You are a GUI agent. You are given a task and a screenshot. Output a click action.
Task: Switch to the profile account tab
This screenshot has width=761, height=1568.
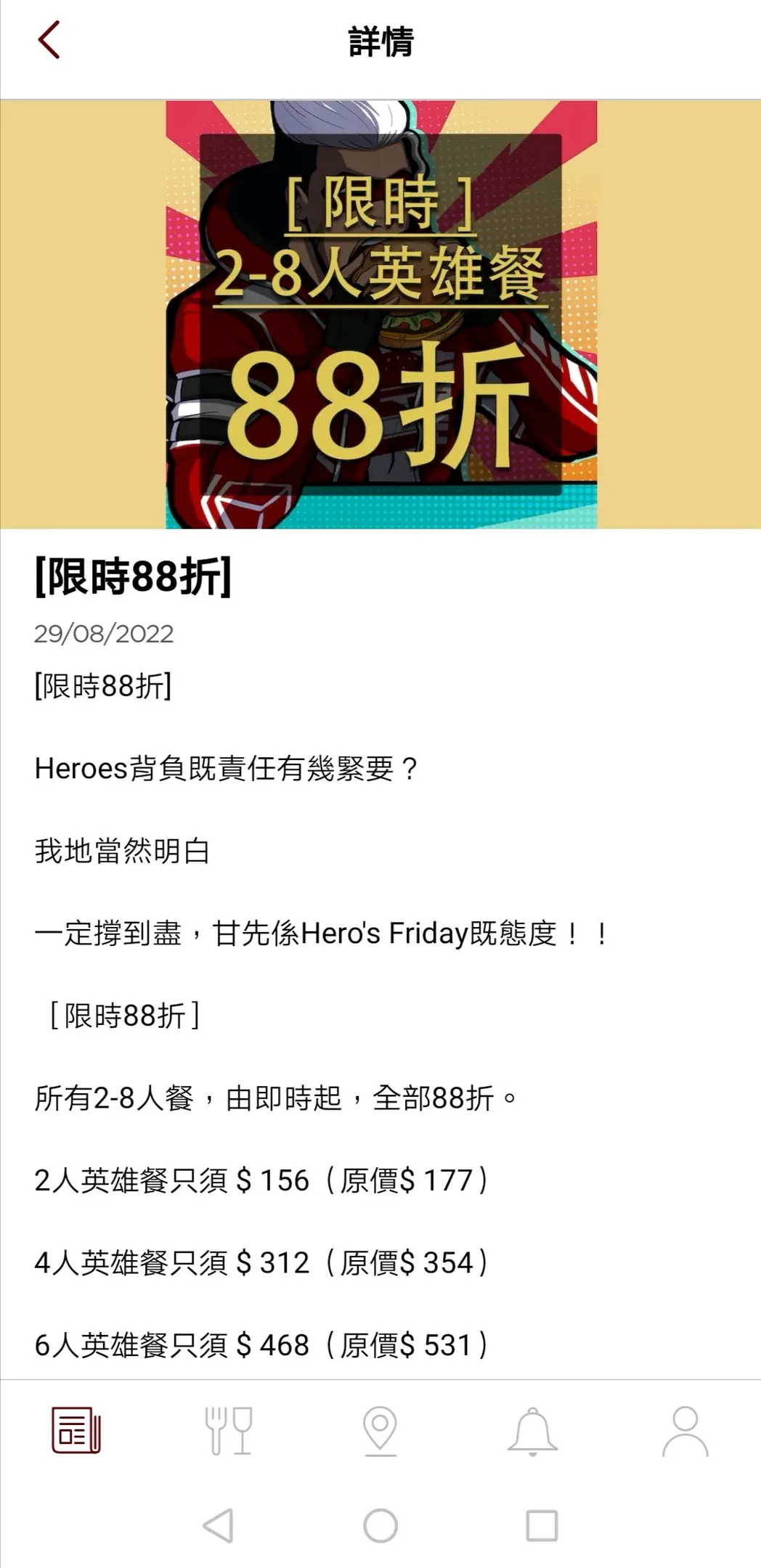click(685, 1430)
